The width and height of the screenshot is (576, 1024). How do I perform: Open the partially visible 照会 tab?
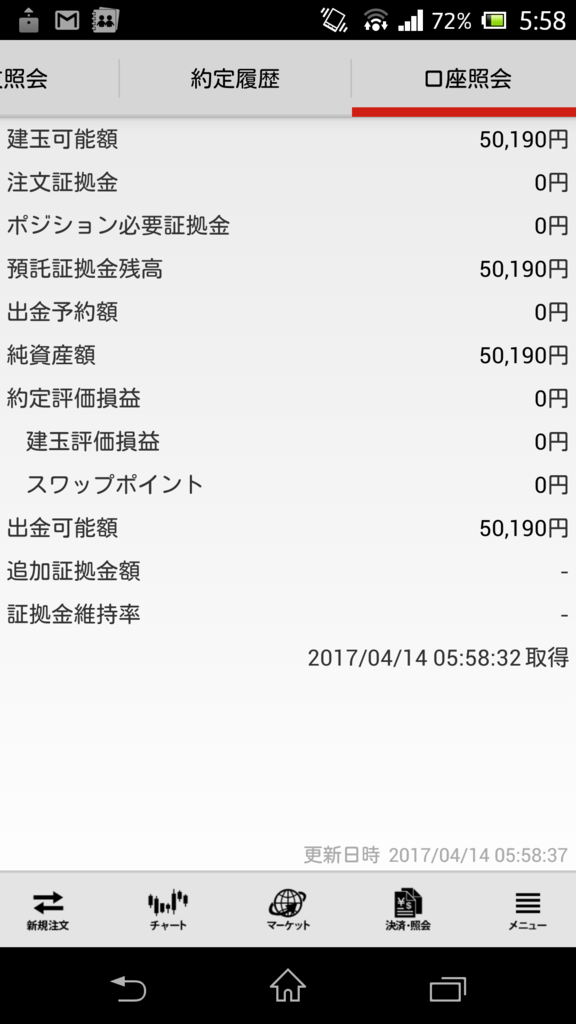[x=59, y=79]
